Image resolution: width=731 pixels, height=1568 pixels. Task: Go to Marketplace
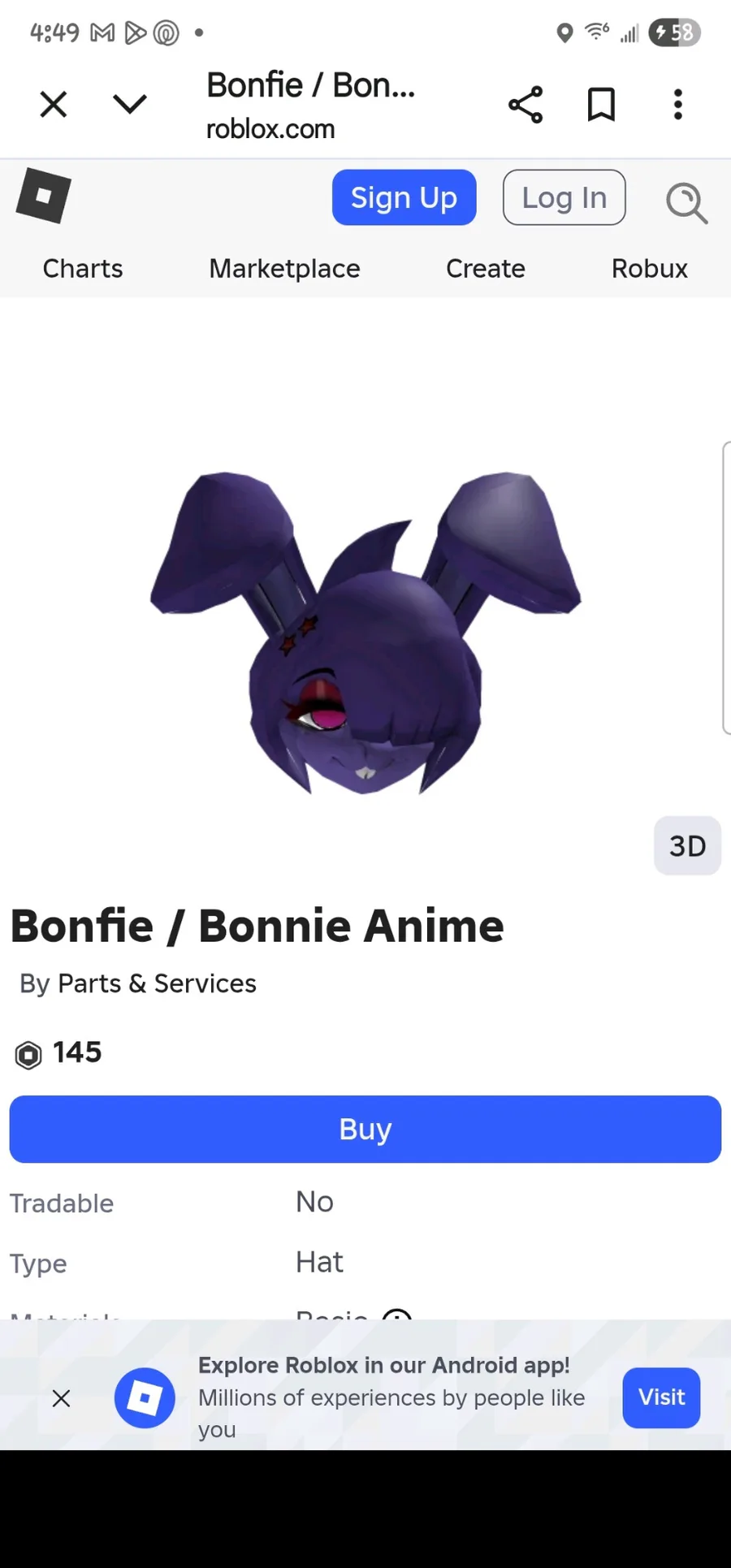coord(284,269)
